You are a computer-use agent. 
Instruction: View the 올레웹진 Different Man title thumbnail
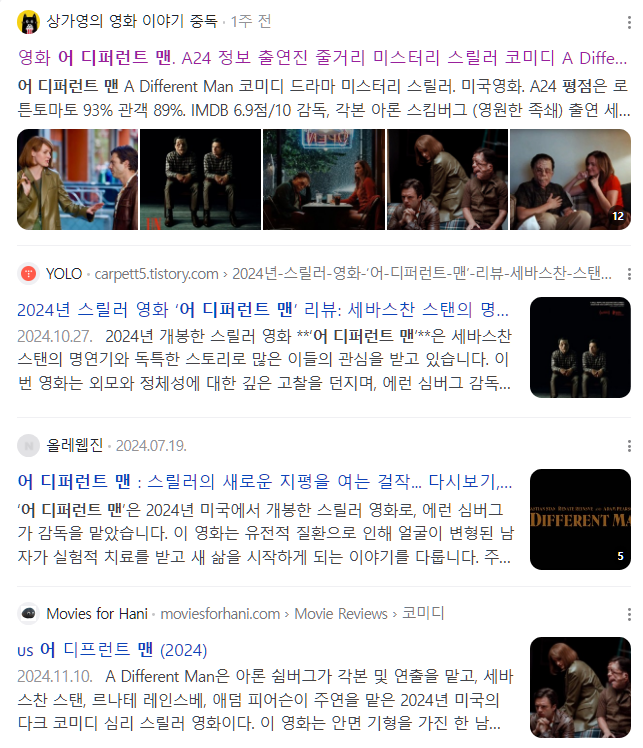point(580,519)
